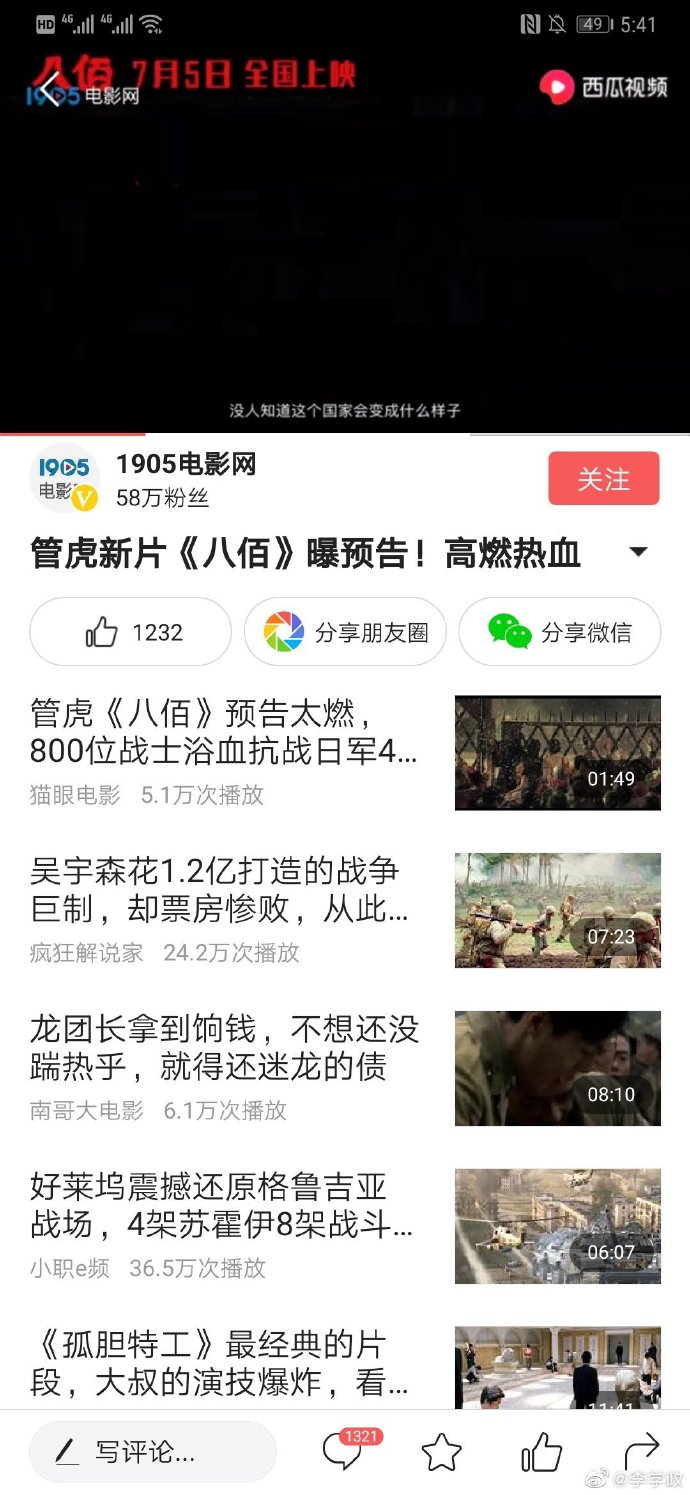Open 好莱坞震撼还原格鲁吉亚战场 video
Viewport: 690px width, 1495px height.
pos(222,1205)
